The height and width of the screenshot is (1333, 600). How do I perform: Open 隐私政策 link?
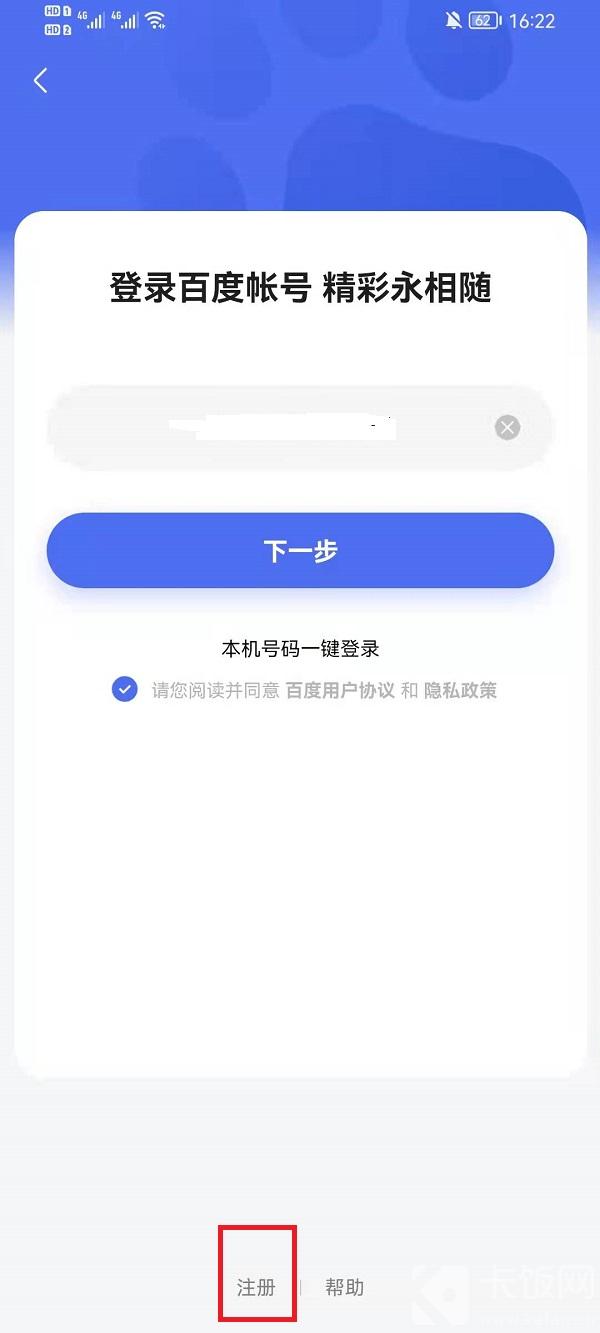[460, 690]
